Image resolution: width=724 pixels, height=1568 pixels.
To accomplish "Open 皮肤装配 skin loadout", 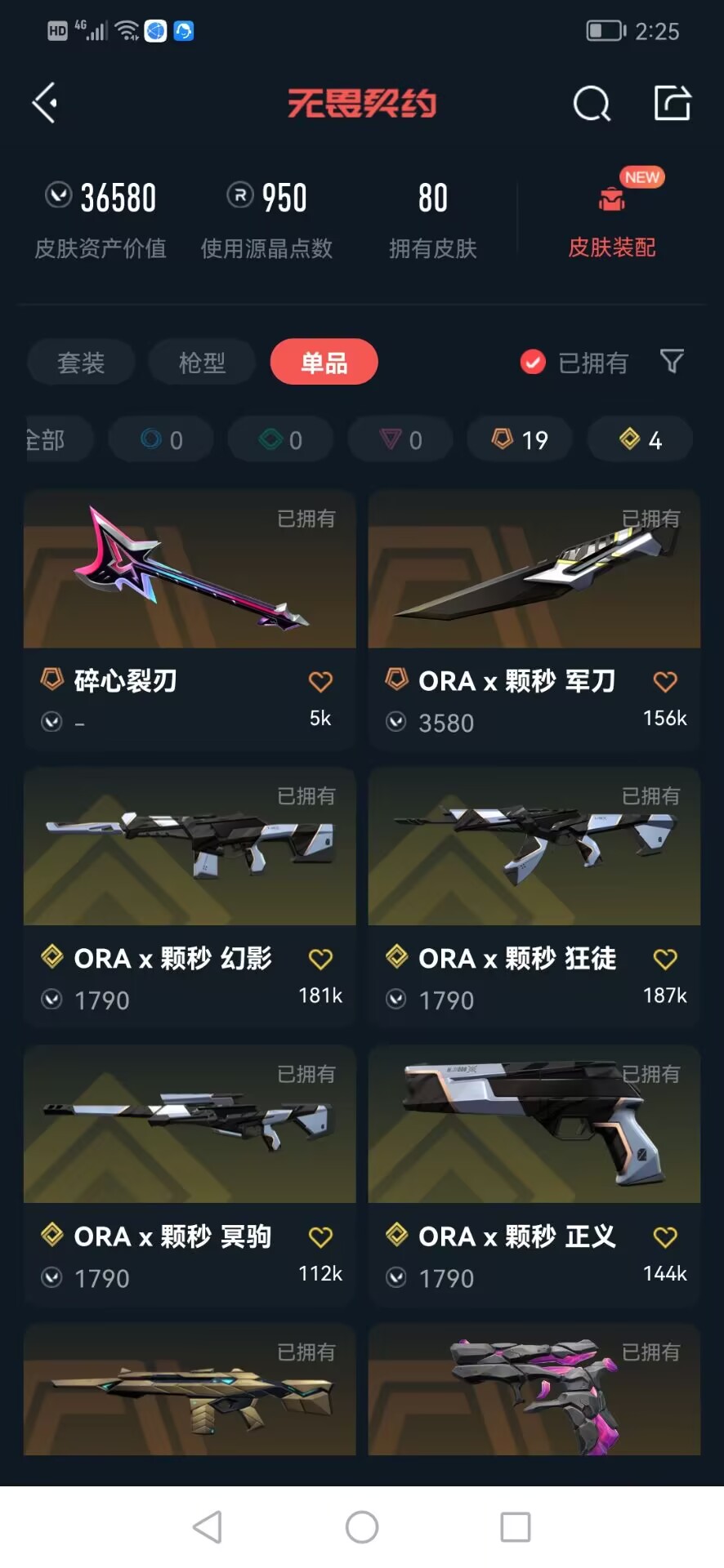I will [612, 216].
